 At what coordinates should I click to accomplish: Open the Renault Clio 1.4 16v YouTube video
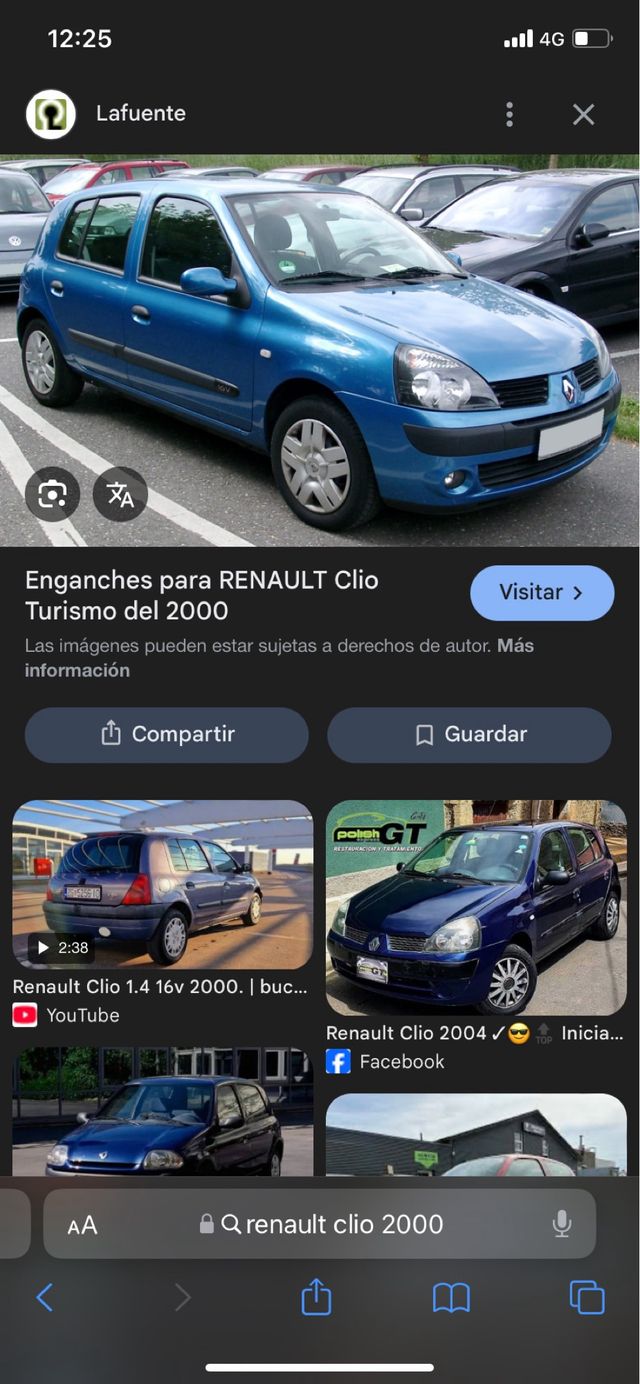click(162, 885)
